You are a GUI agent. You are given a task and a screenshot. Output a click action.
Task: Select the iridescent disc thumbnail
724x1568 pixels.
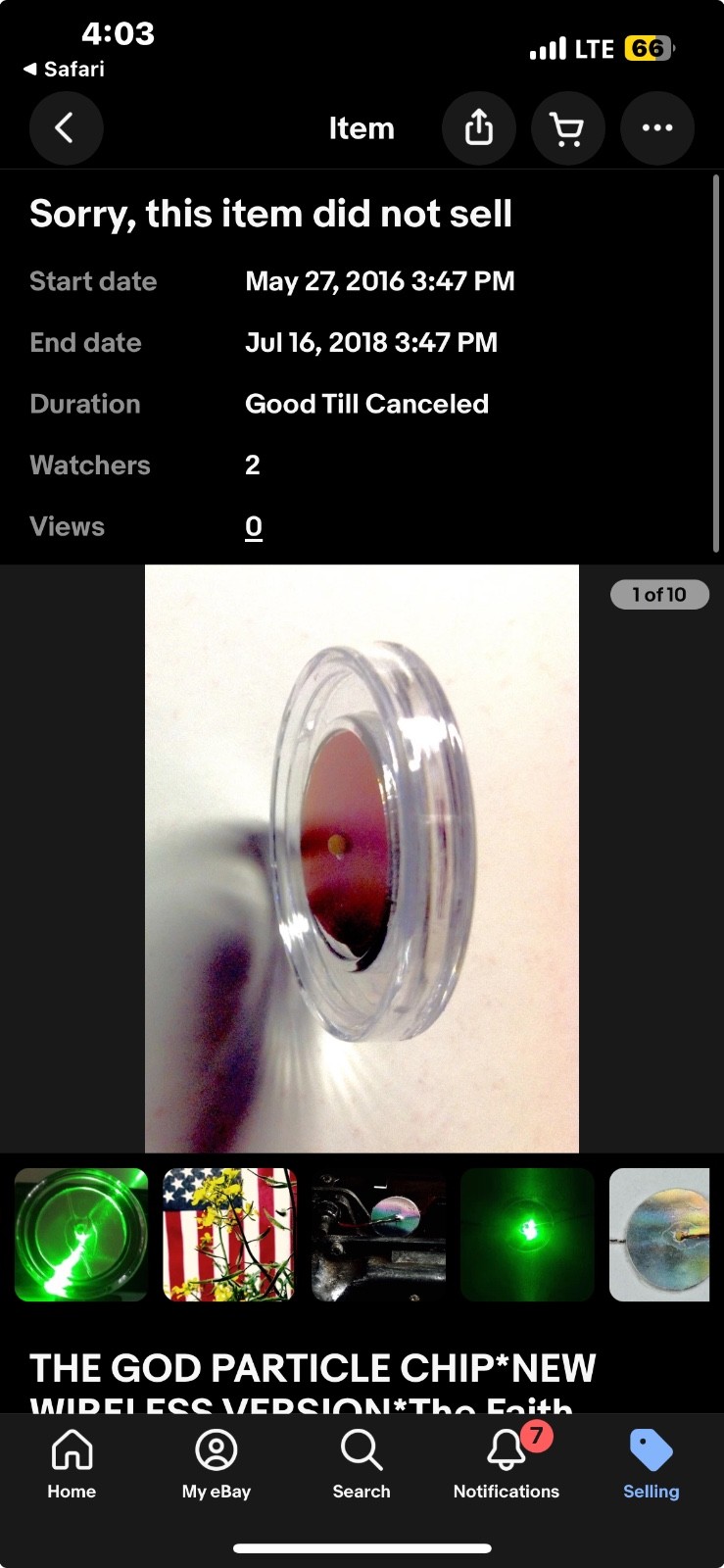tap(659, 1235)
